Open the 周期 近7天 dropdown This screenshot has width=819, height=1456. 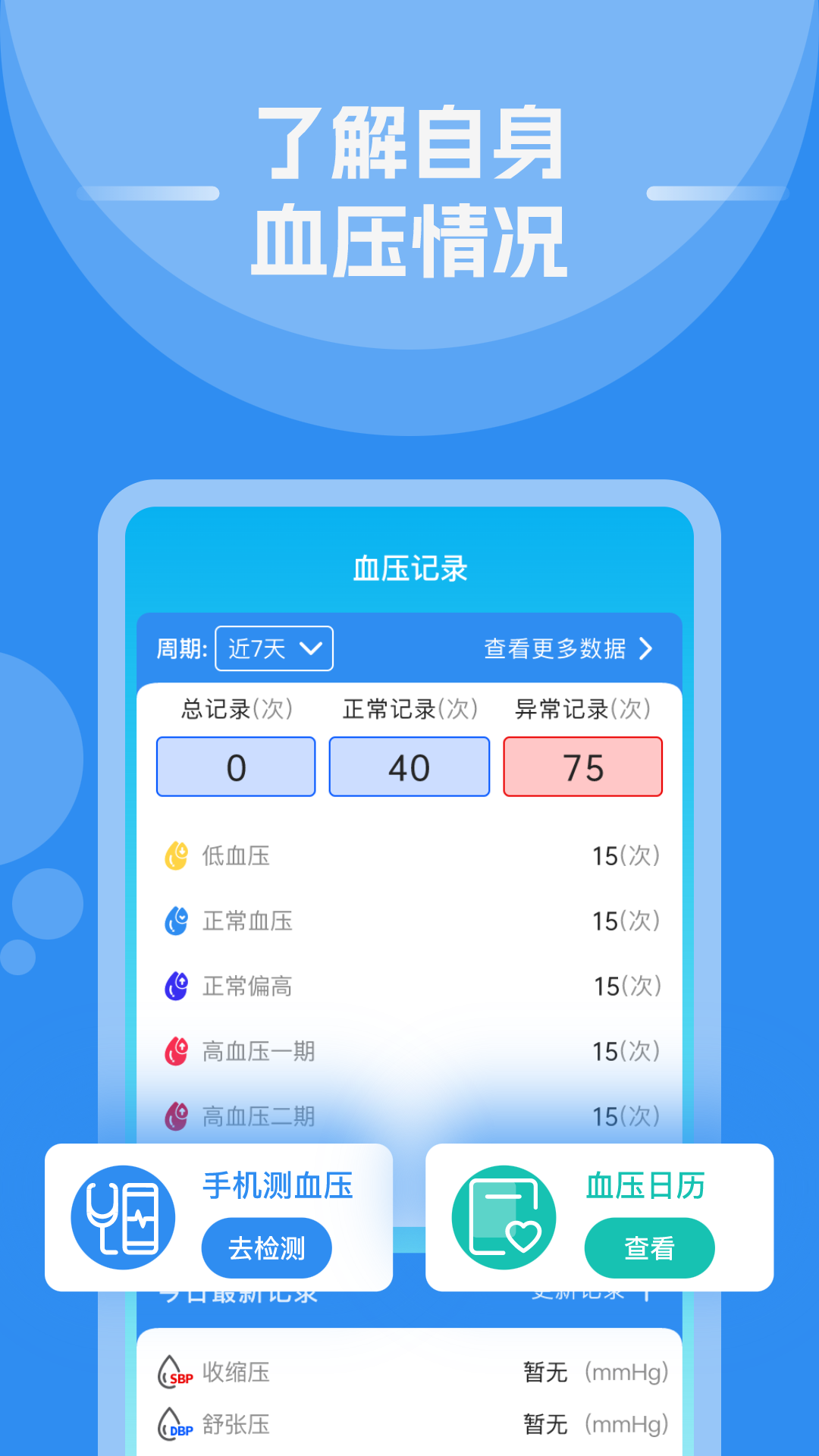pos(275,648)
